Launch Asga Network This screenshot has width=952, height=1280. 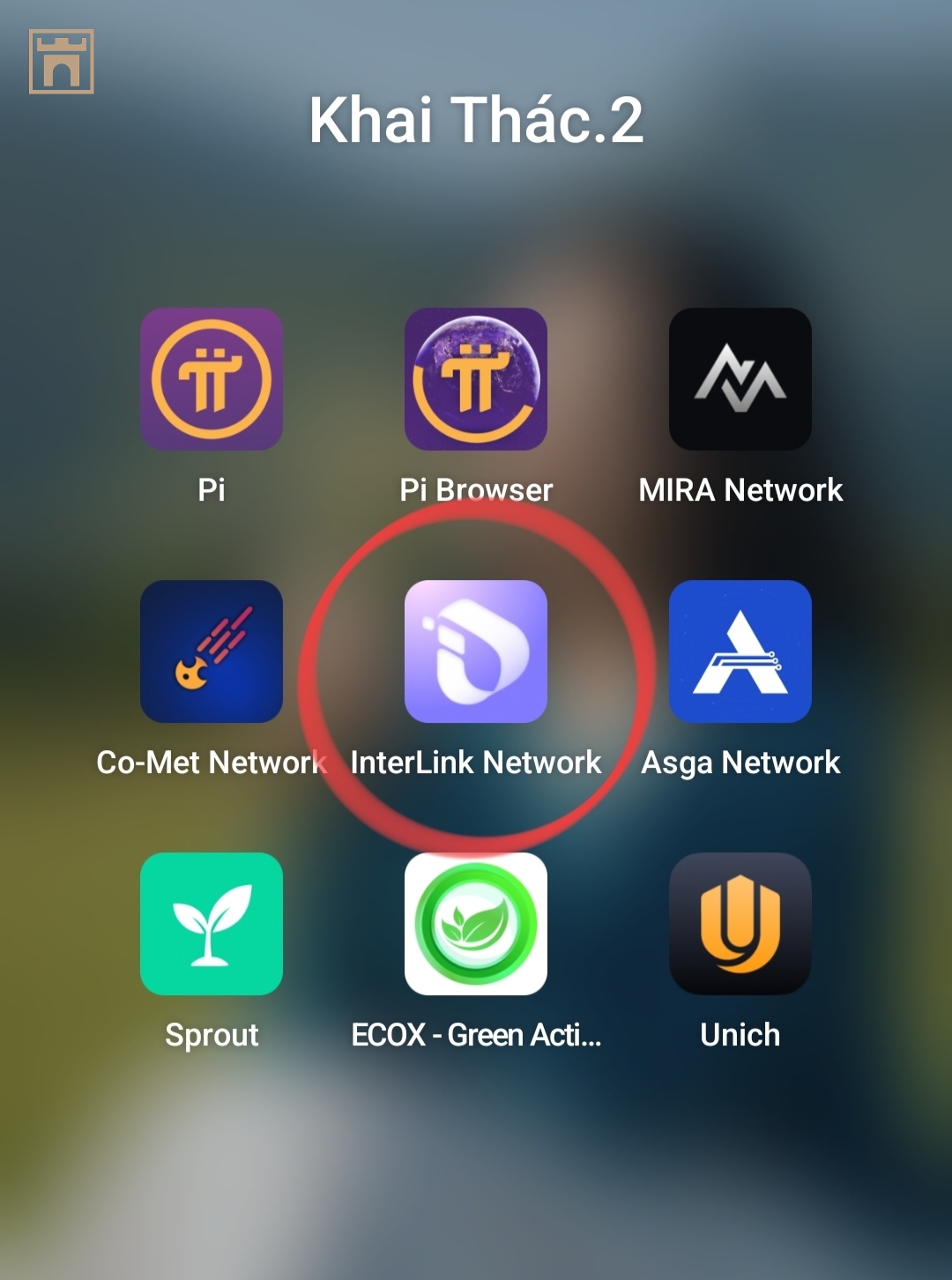(740, 651)
